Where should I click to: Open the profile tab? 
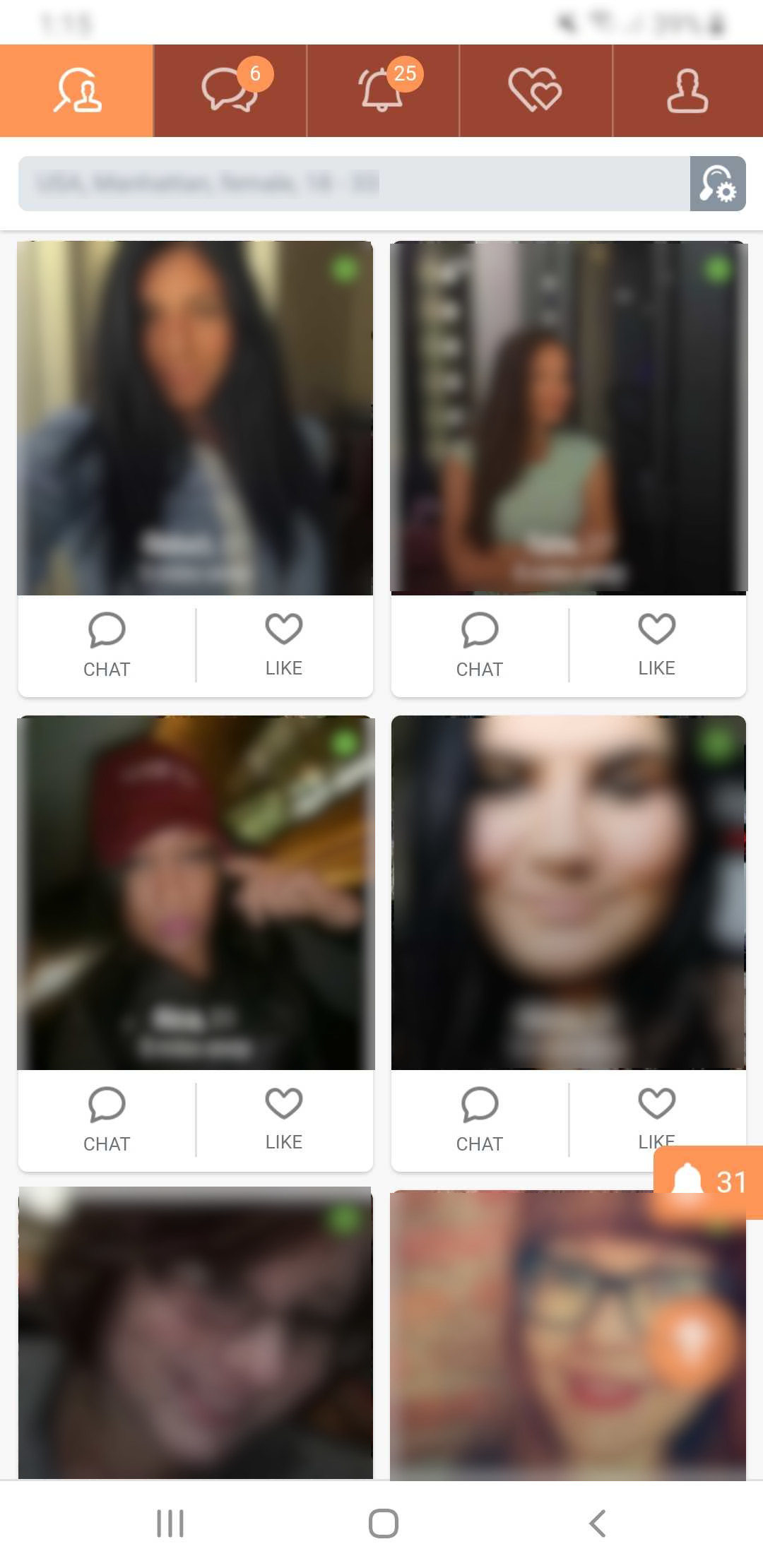pyautogui.click(x=687, y=90)
